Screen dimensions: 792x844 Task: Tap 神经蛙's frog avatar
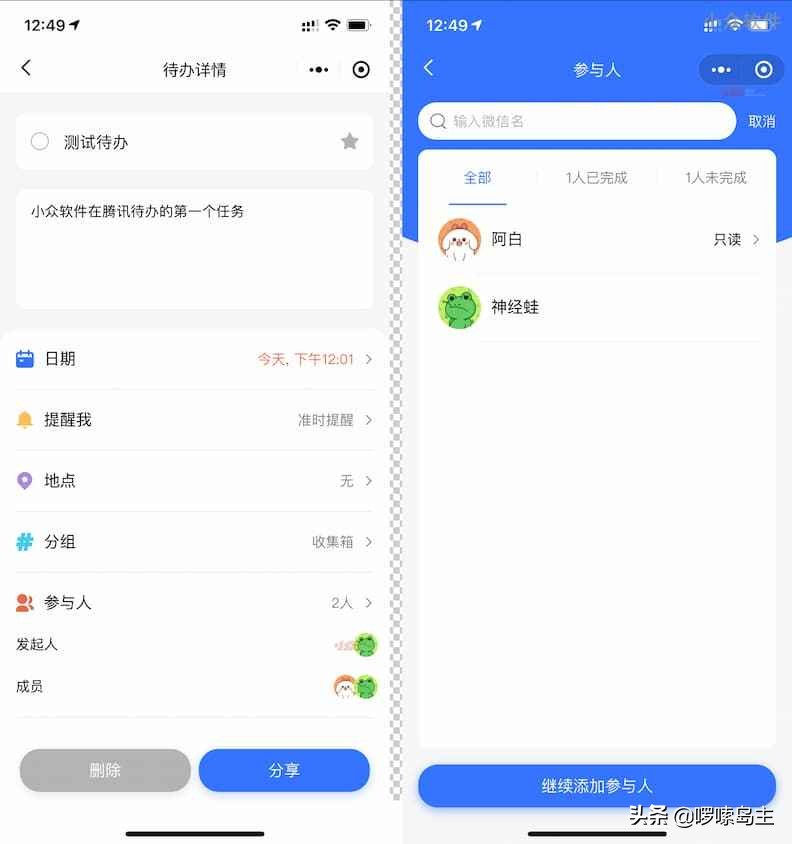[459, 307]
